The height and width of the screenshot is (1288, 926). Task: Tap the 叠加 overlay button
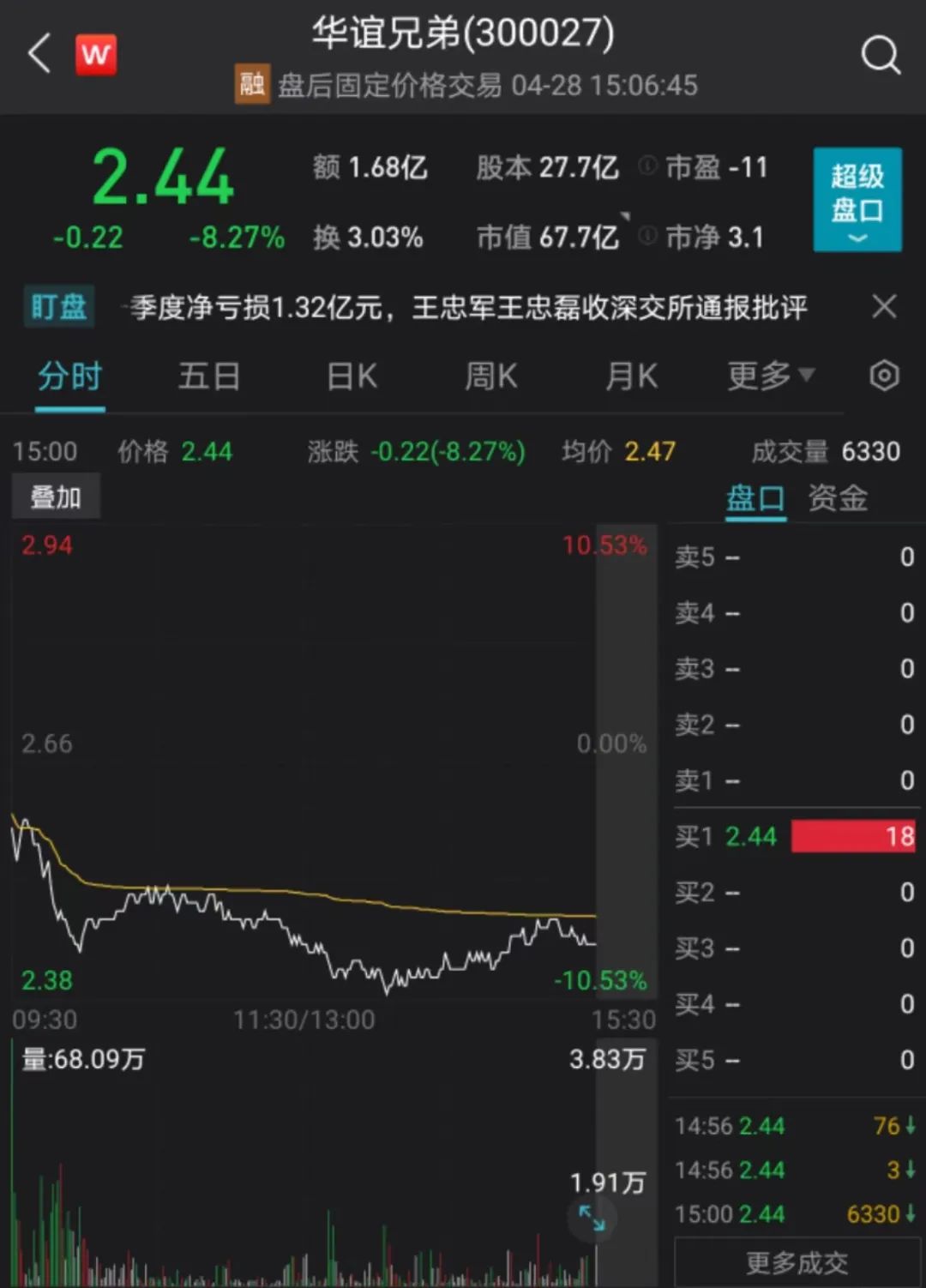pos(56,497)
